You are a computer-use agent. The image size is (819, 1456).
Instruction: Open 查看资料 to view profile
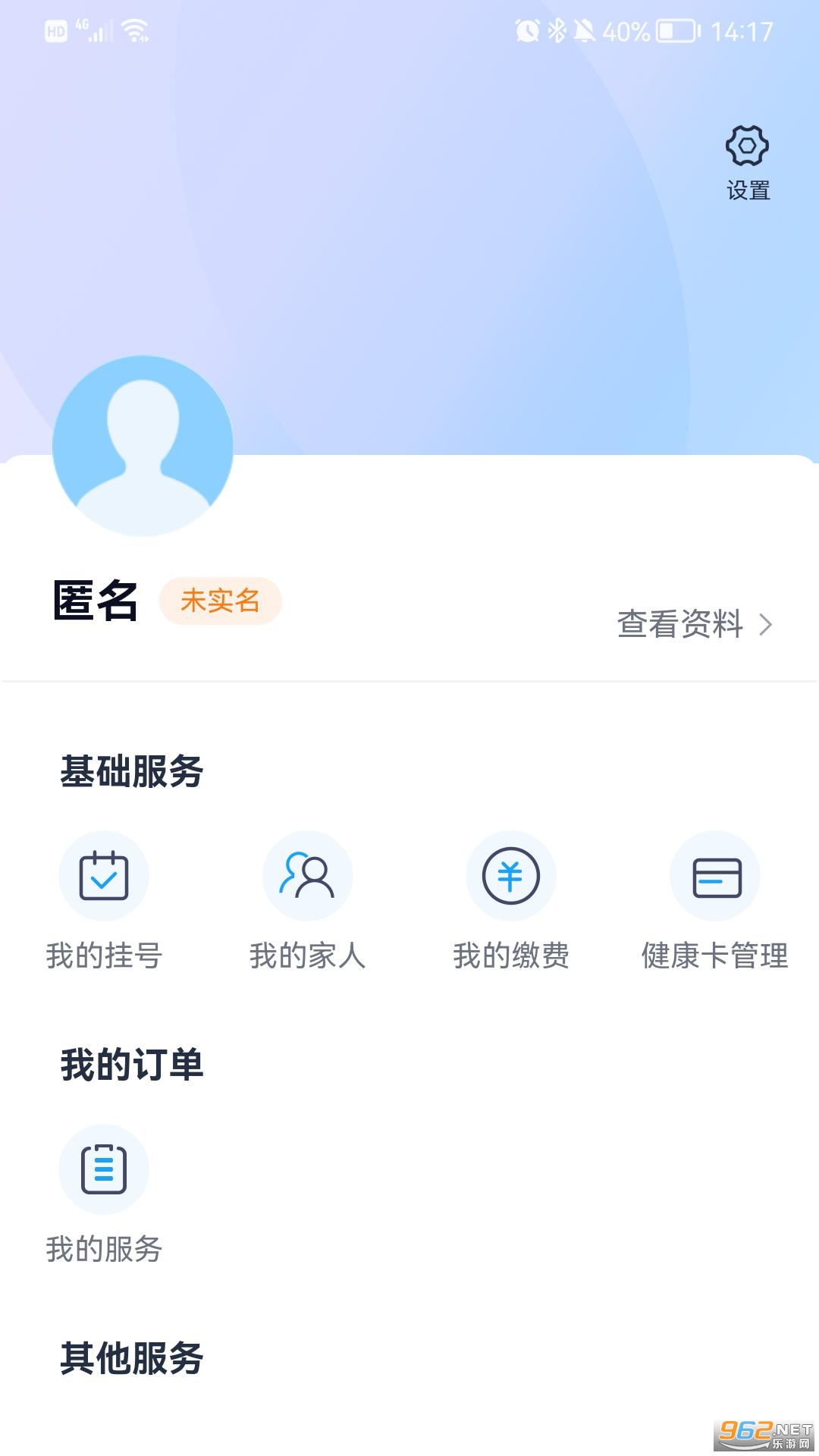coord(695,624)
